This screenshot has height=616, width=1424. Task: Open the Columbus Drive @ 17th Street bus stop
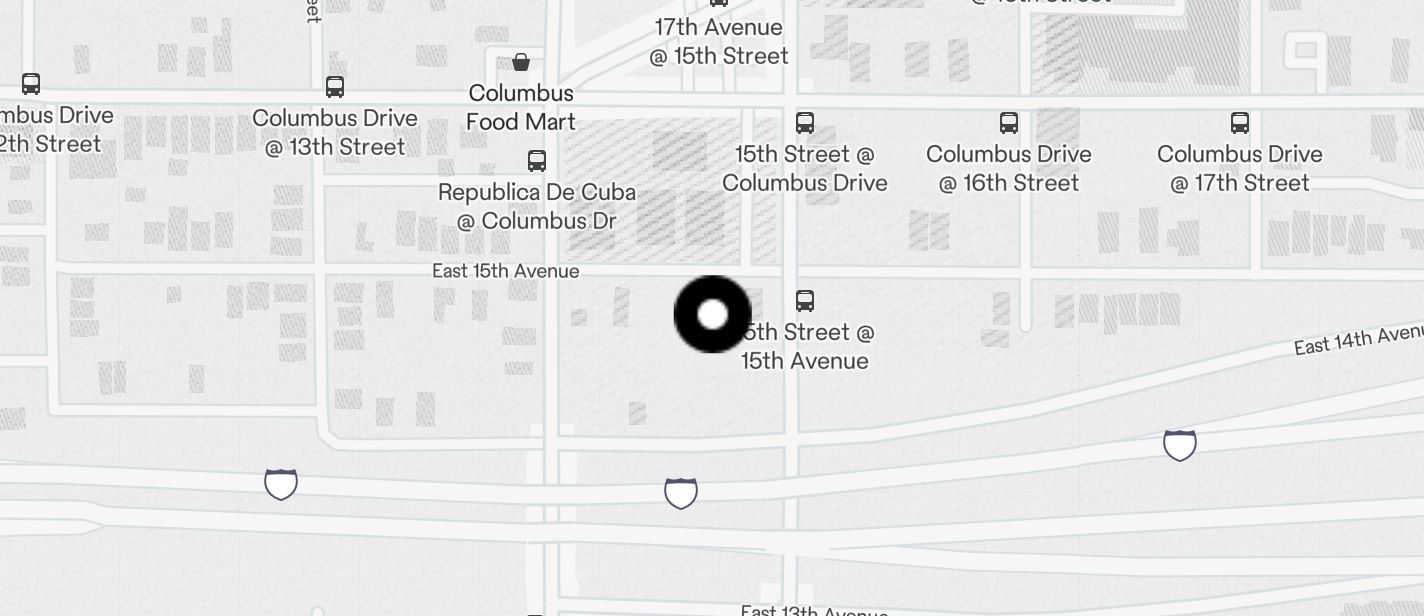(x=1240, y=123)
